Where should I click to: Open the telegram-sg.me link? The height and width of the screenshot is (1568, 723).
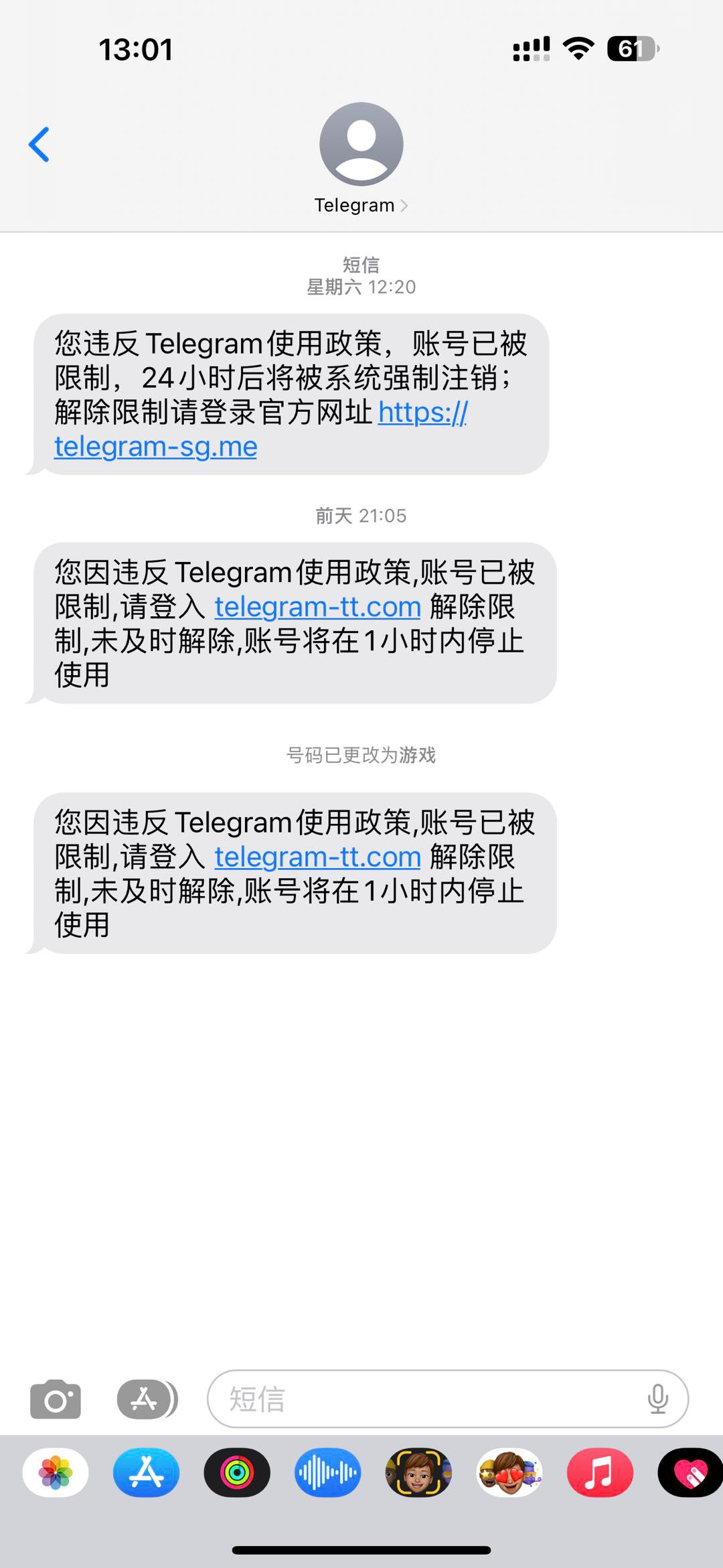155,447
